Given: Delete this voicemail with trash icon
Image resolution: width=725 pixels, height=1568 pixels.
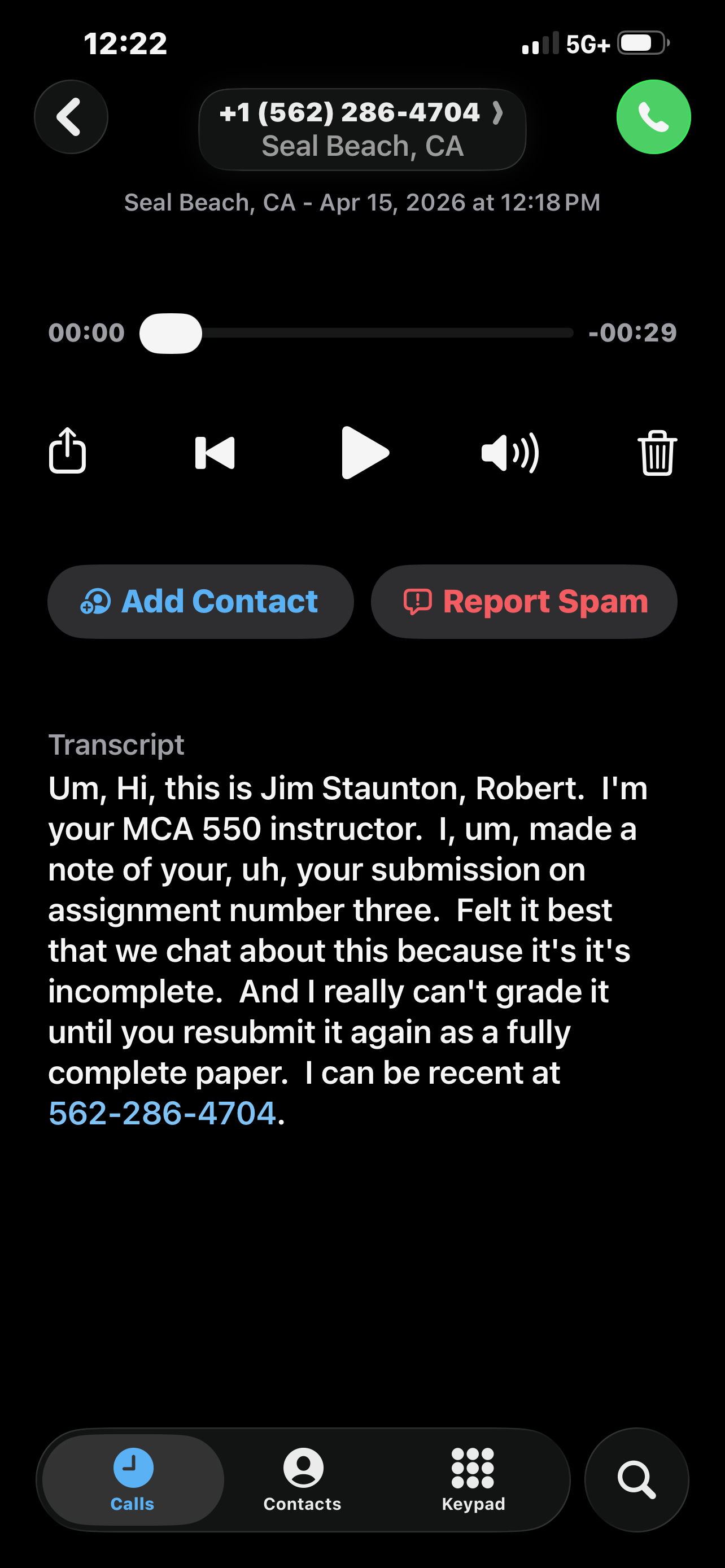Looking at the screenshot, I should 657,453.
